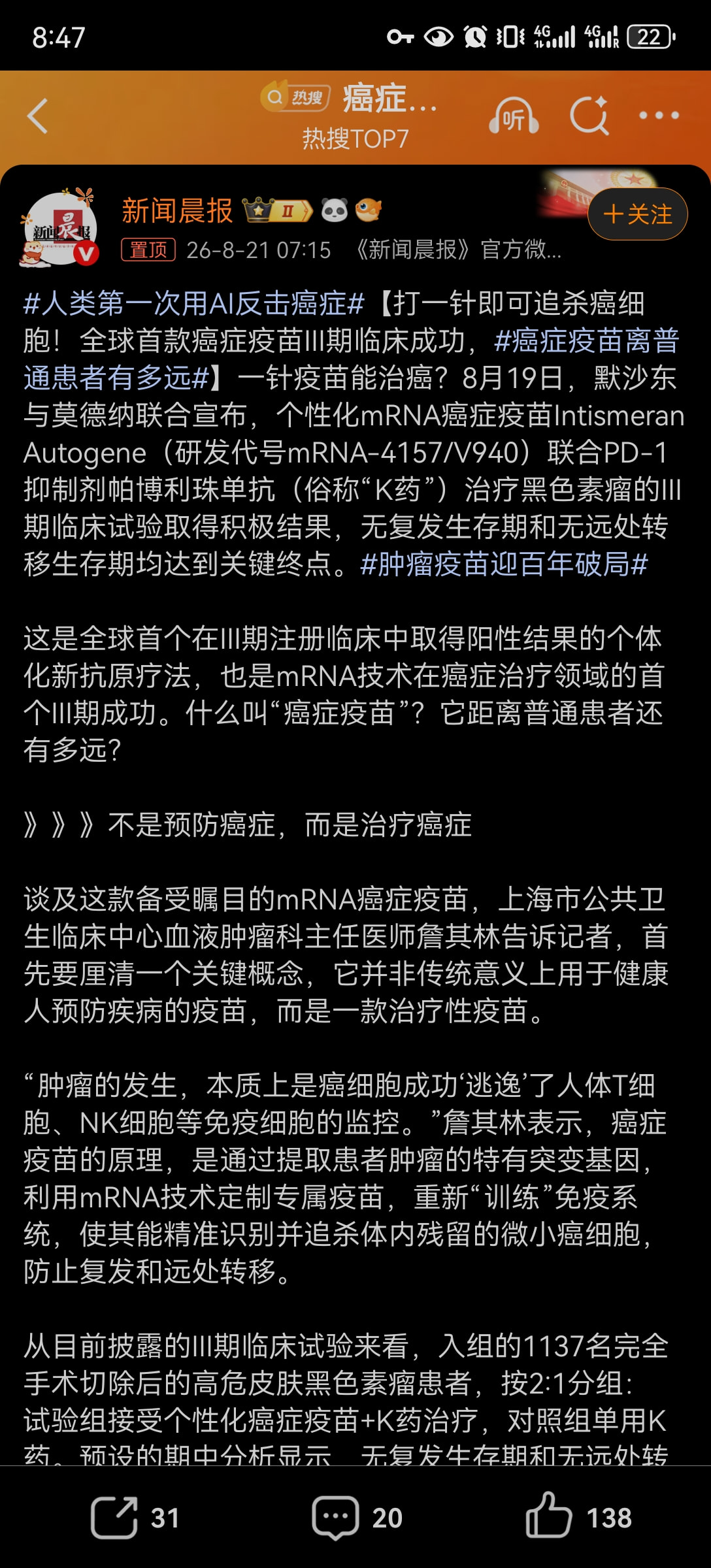This screenshot has width=711, height=1568.
Task: Open the 热搜 hot search topic title
Action: click(x=349, y=99)
